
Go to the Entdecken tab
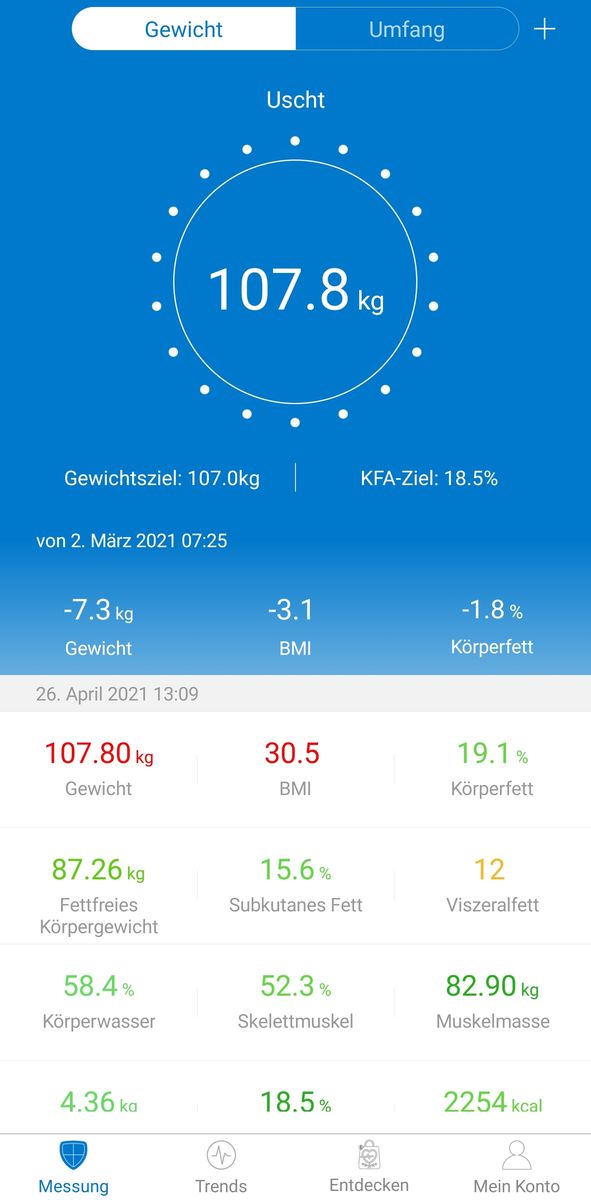[369, 1167]
